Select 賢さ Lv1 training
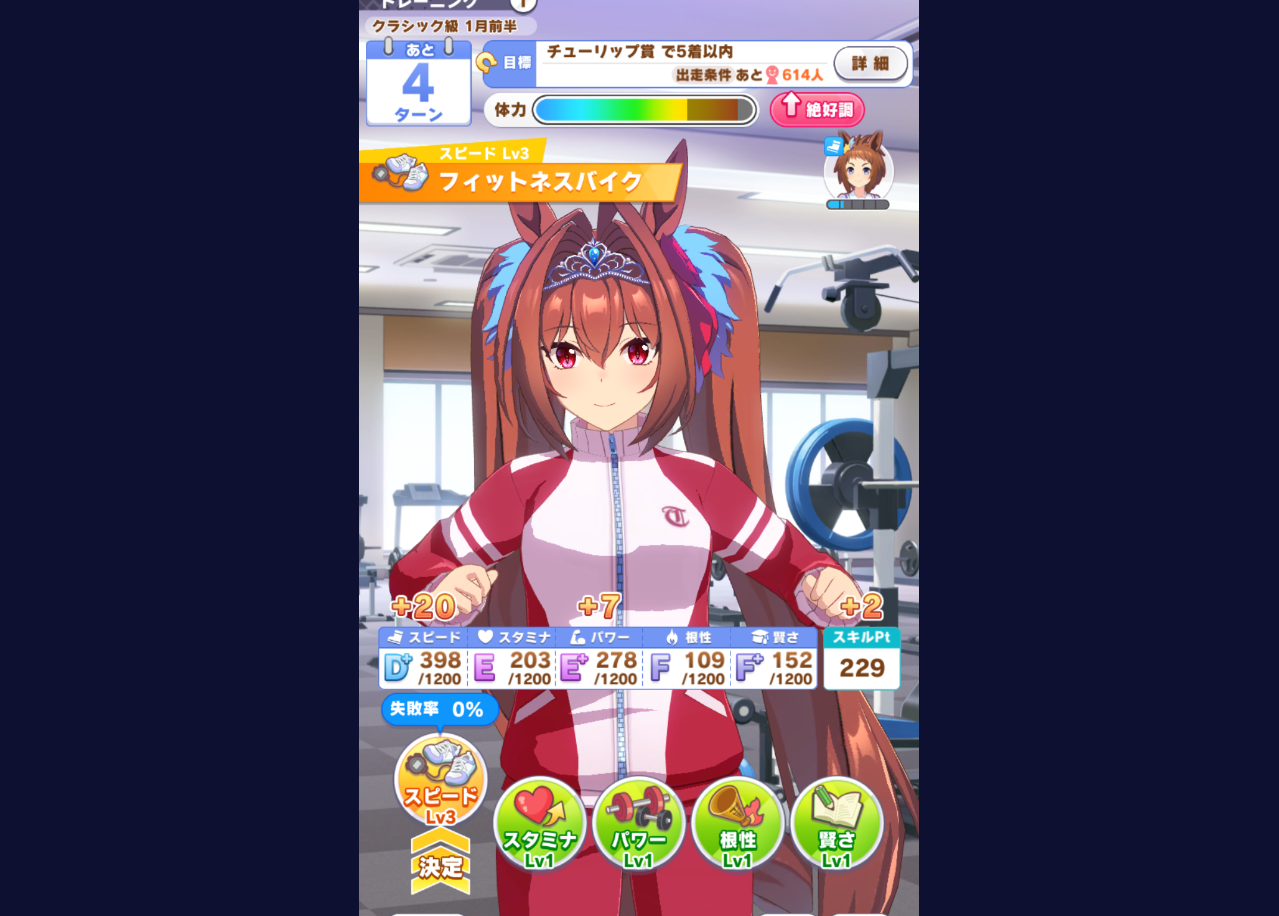This screenshot has width=1279, height=916. click(x=837, y=823)
